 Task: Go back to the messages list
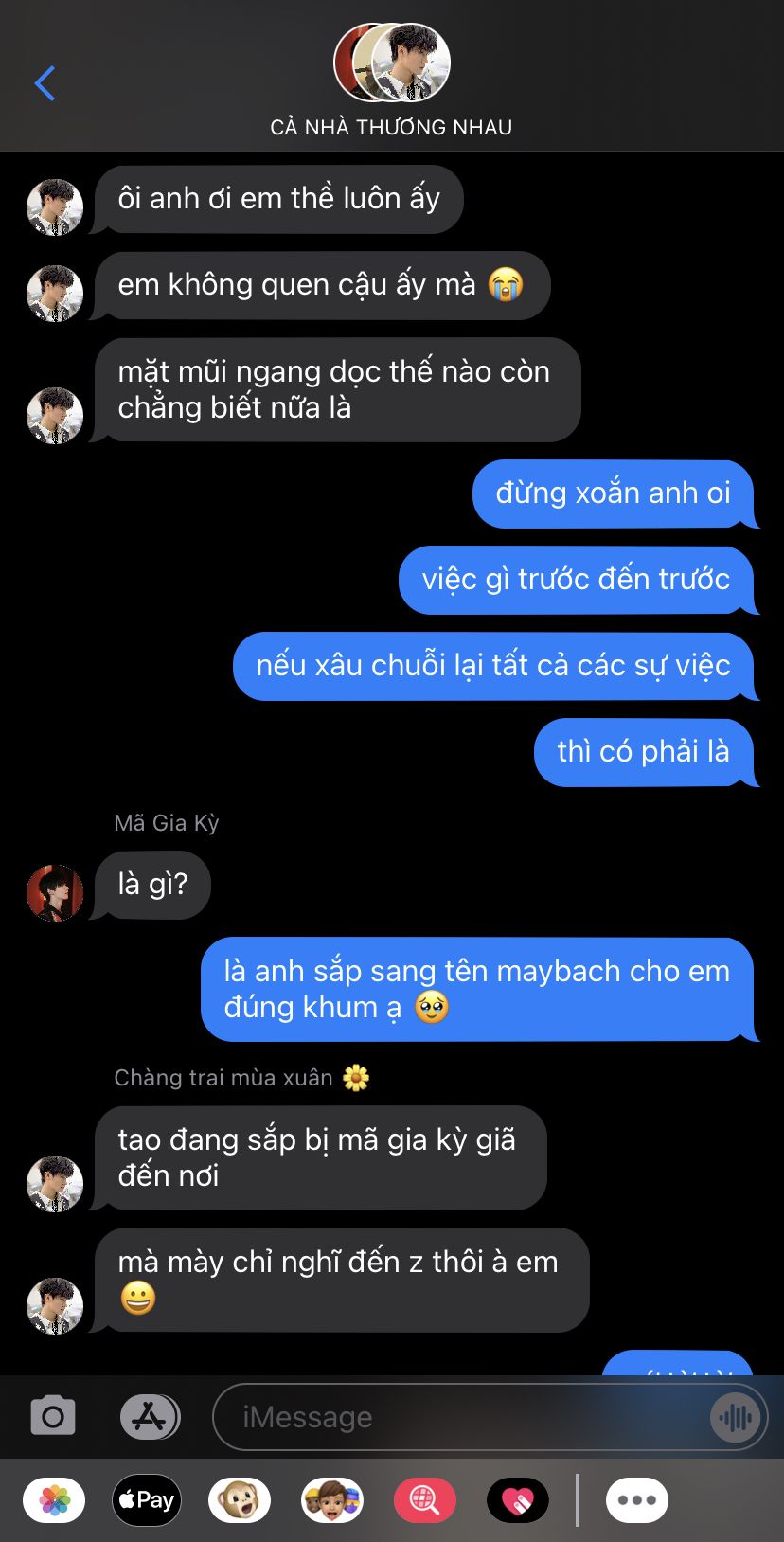click(x=45, y=83)
